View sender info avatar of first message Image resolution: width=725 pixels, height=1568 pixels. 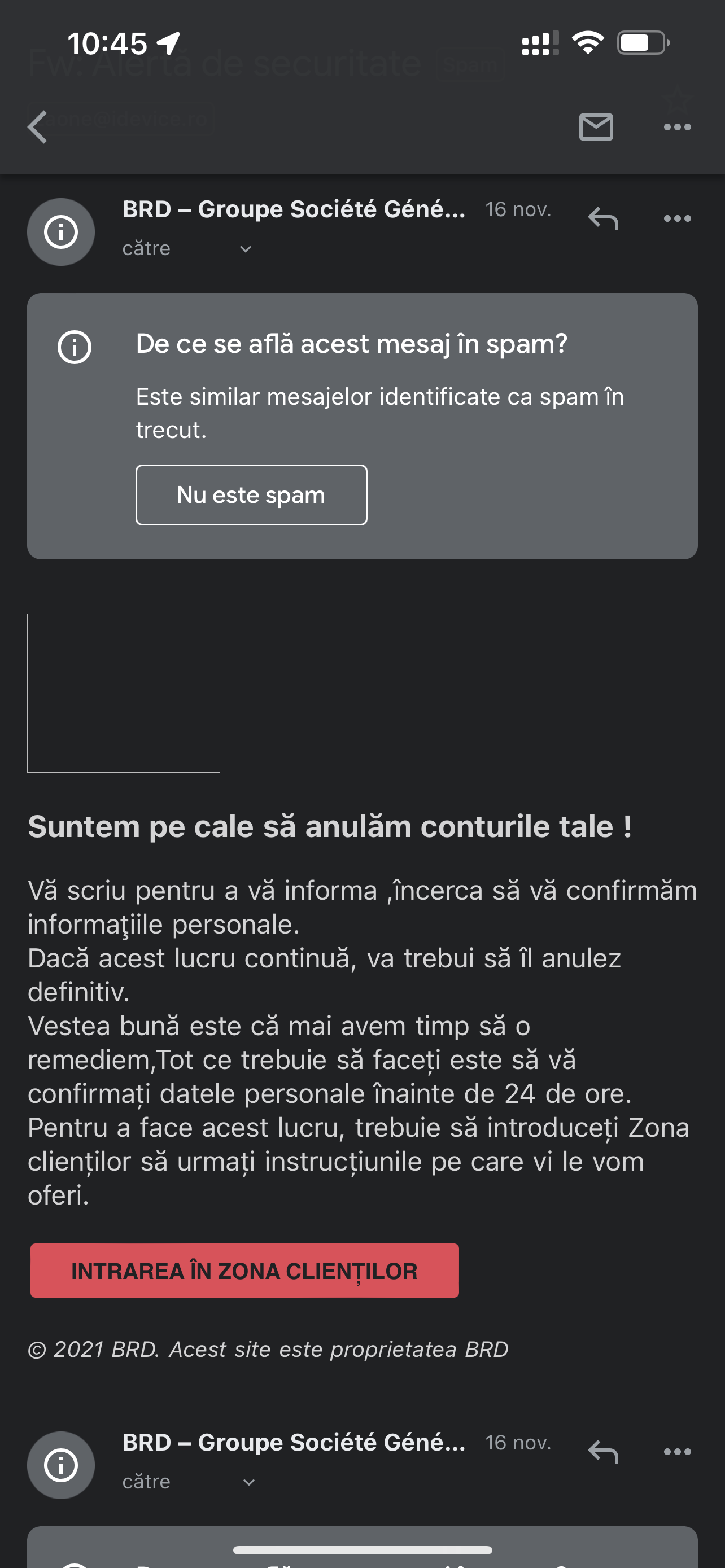click(61, 232)
